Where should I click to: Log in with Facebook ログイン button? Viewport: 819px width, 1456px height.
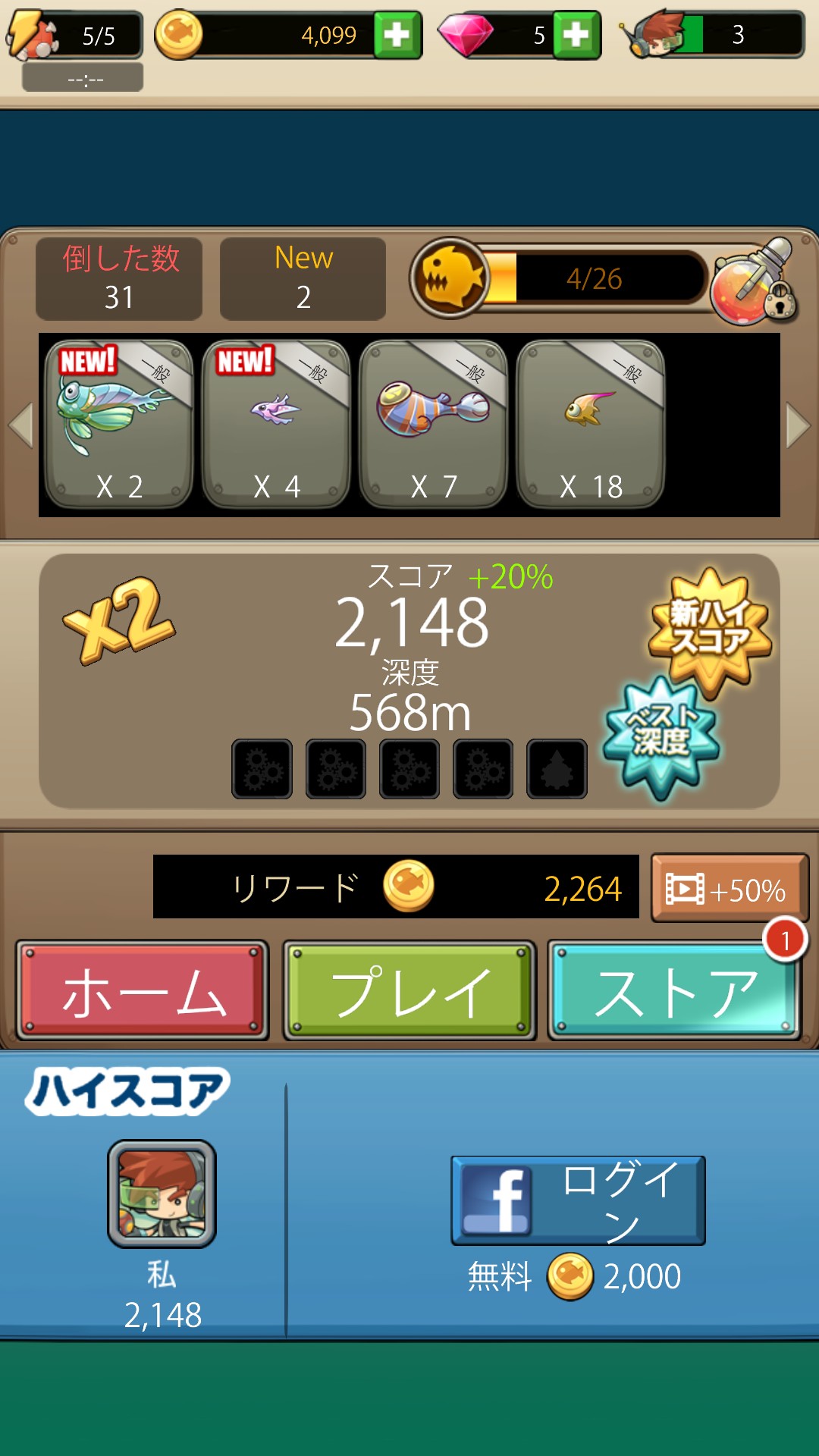[x=578, y=1200]
